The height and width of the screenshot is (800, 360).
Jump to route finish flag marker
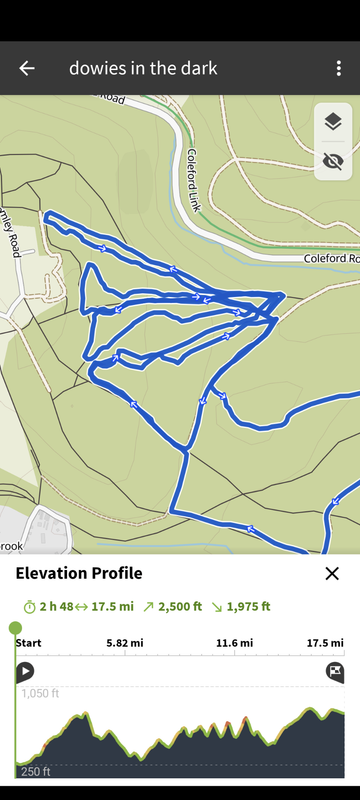[x=335, y=672]
